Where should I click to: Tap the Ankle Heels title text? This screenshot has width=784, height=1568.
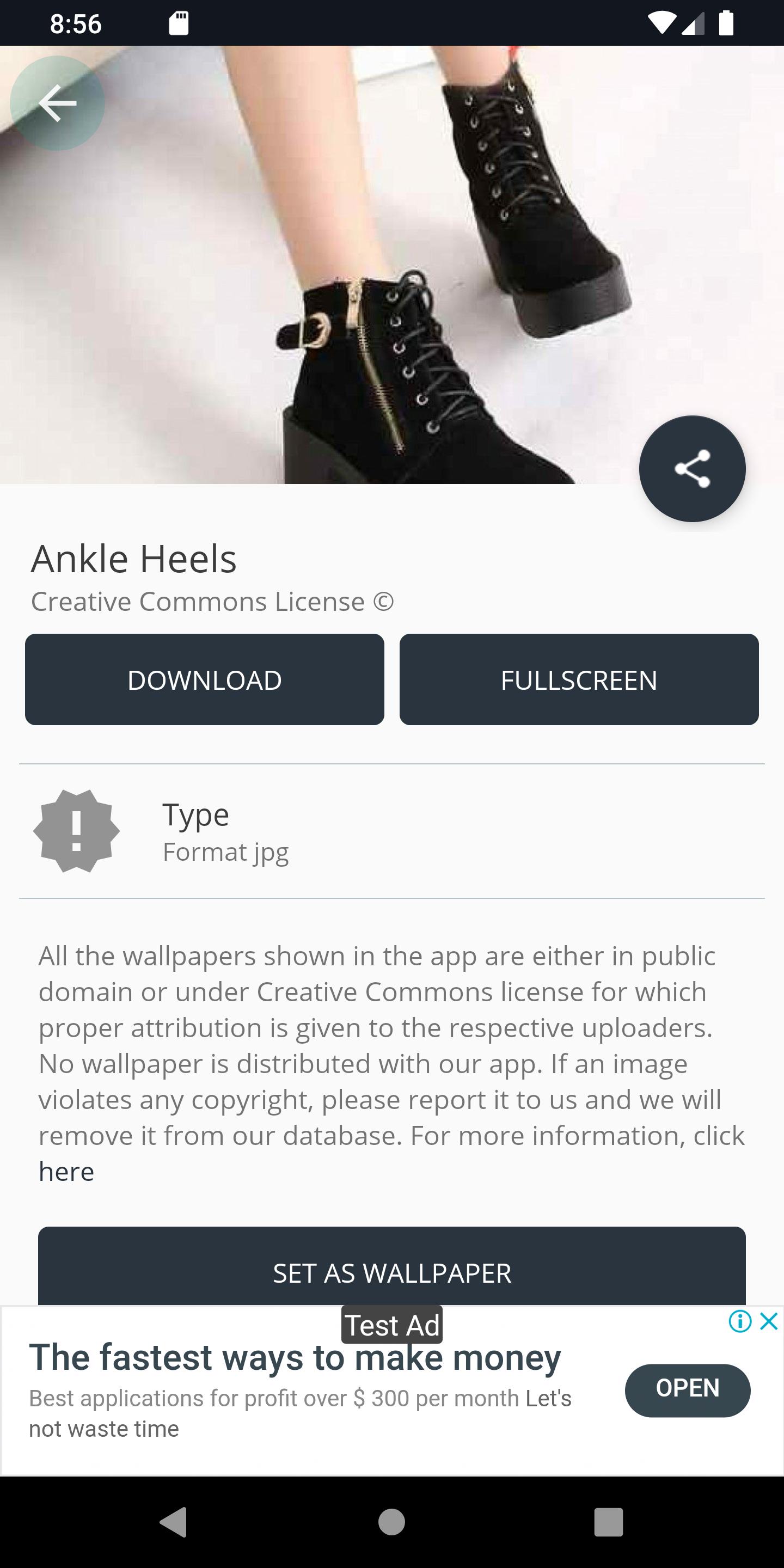click(134, 557)
